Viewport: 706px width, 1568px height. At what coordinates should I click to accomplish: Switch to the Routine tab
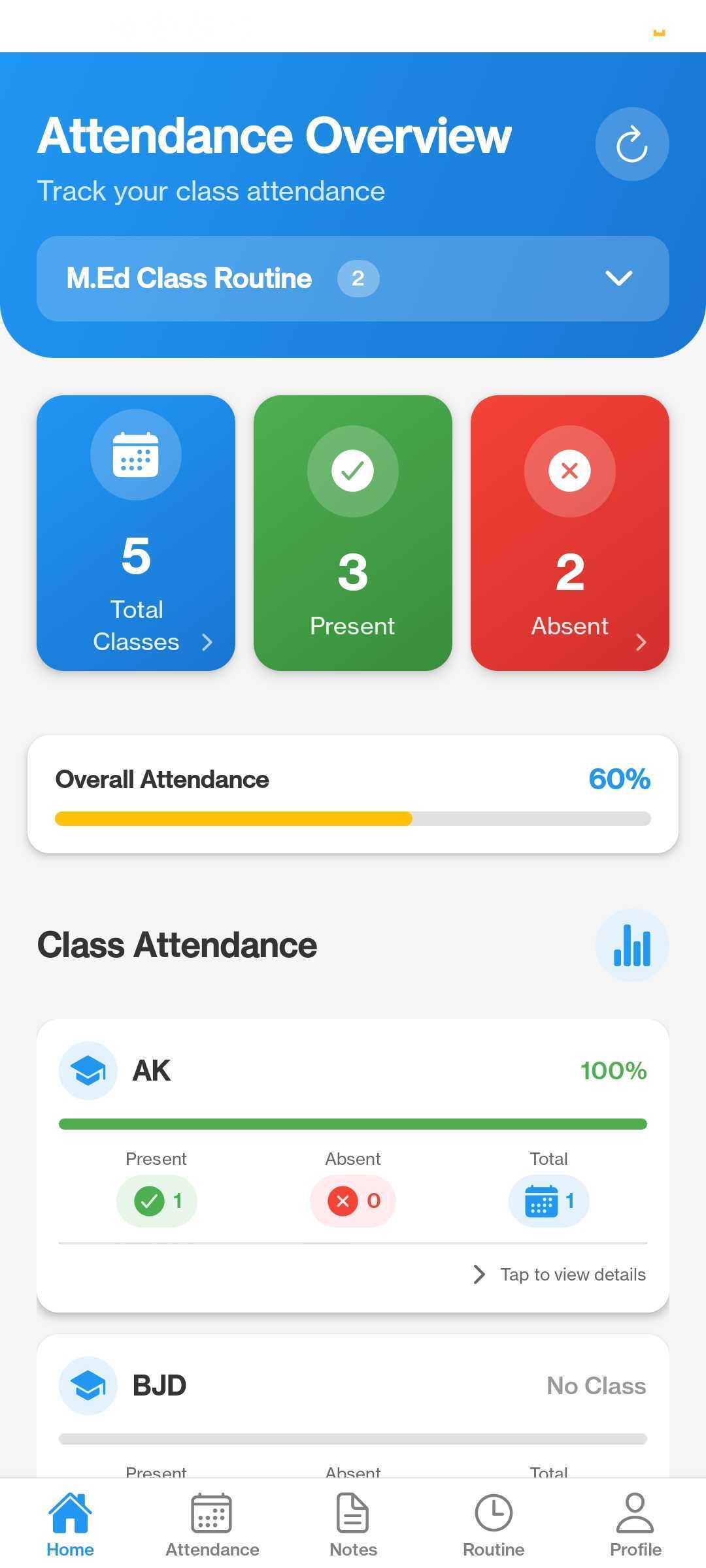tap(494, 1525)
